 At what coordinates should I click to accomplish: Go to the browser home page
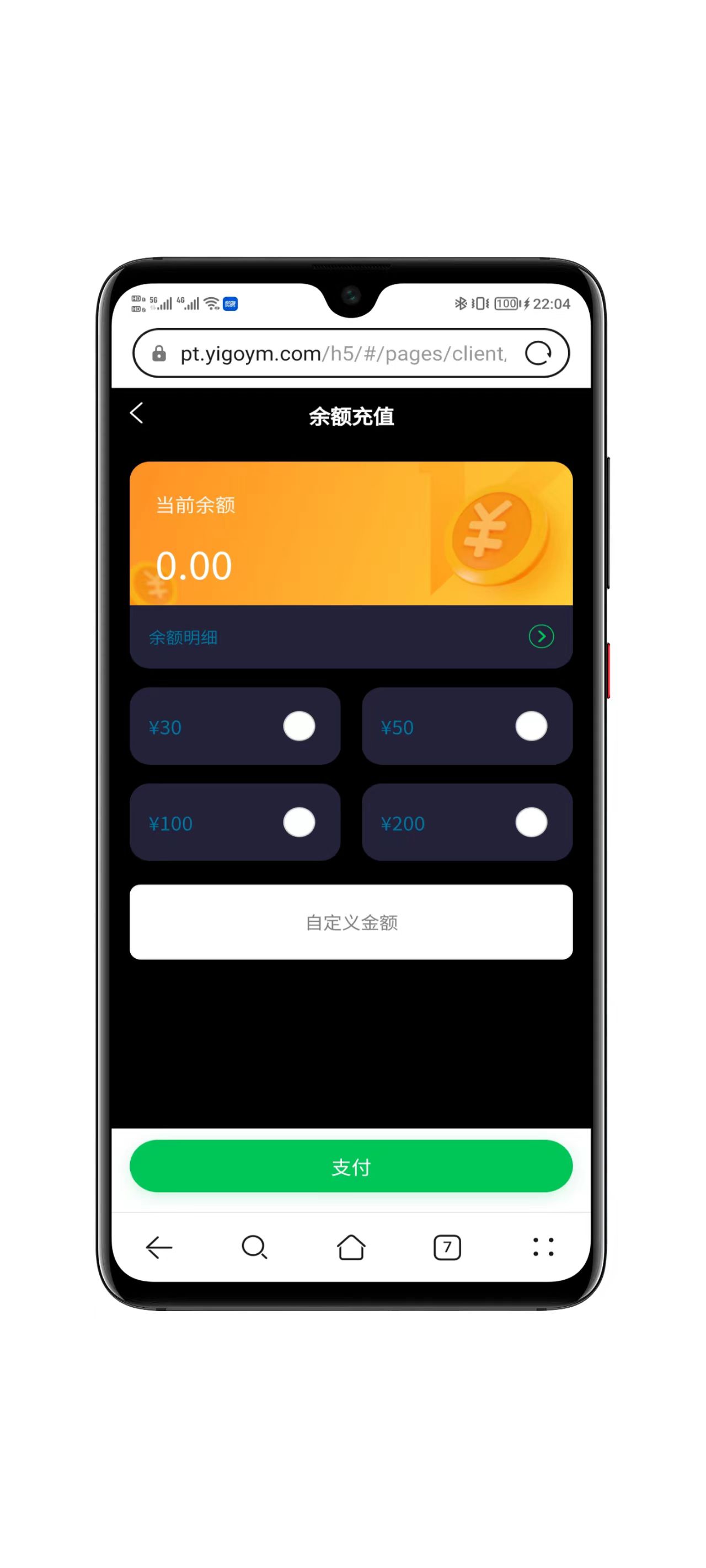(351, 1247)
